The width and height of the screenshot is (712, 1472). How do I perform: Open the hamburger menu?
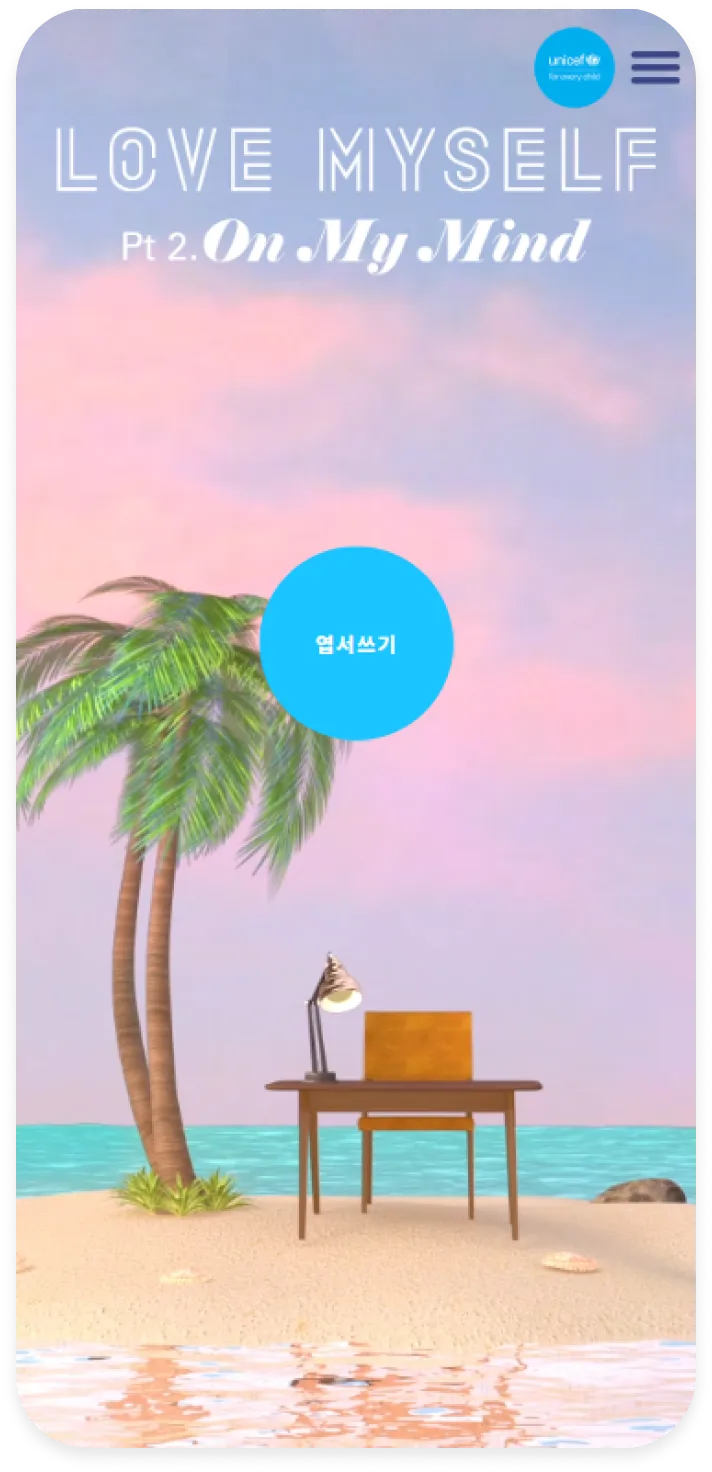coord(655,67)
